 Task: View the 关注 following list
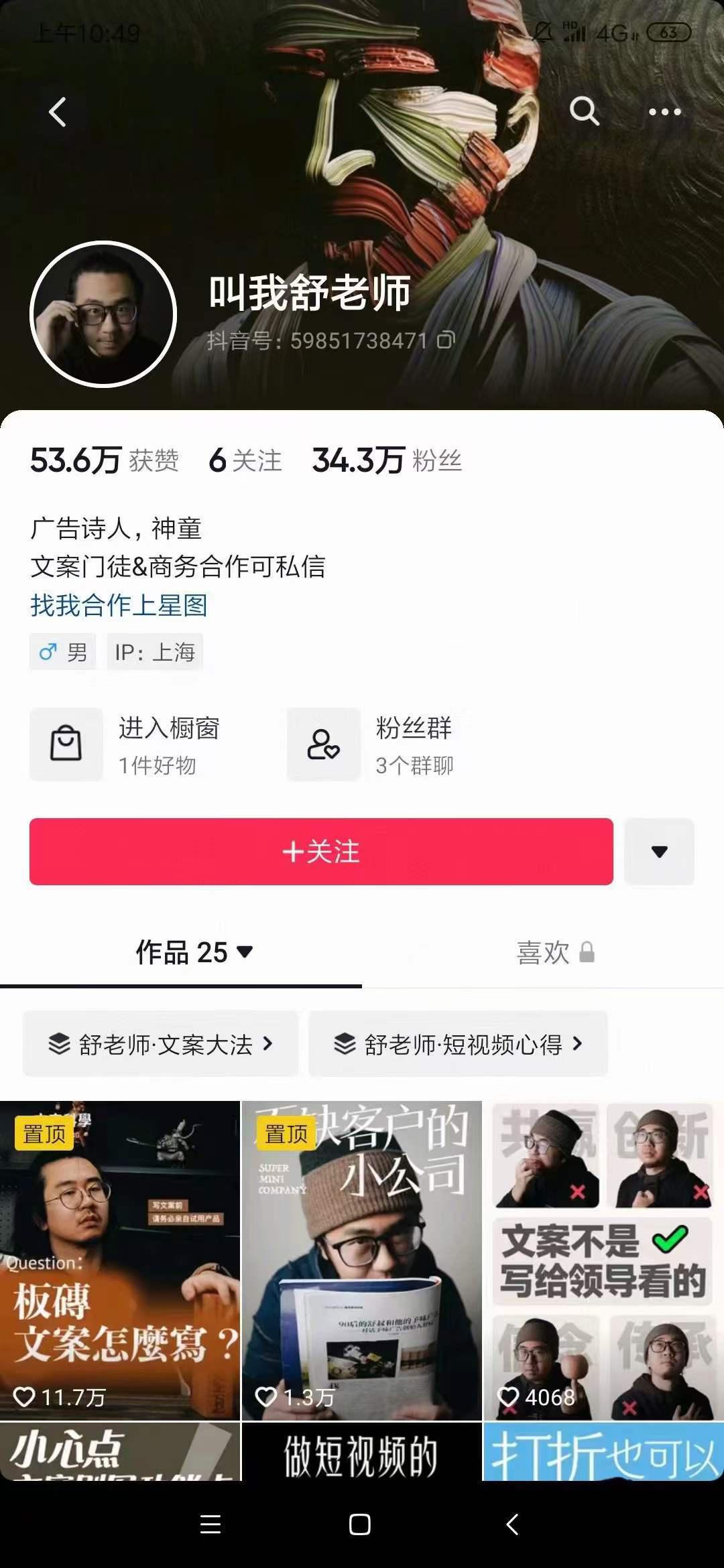tap(245, 461)
